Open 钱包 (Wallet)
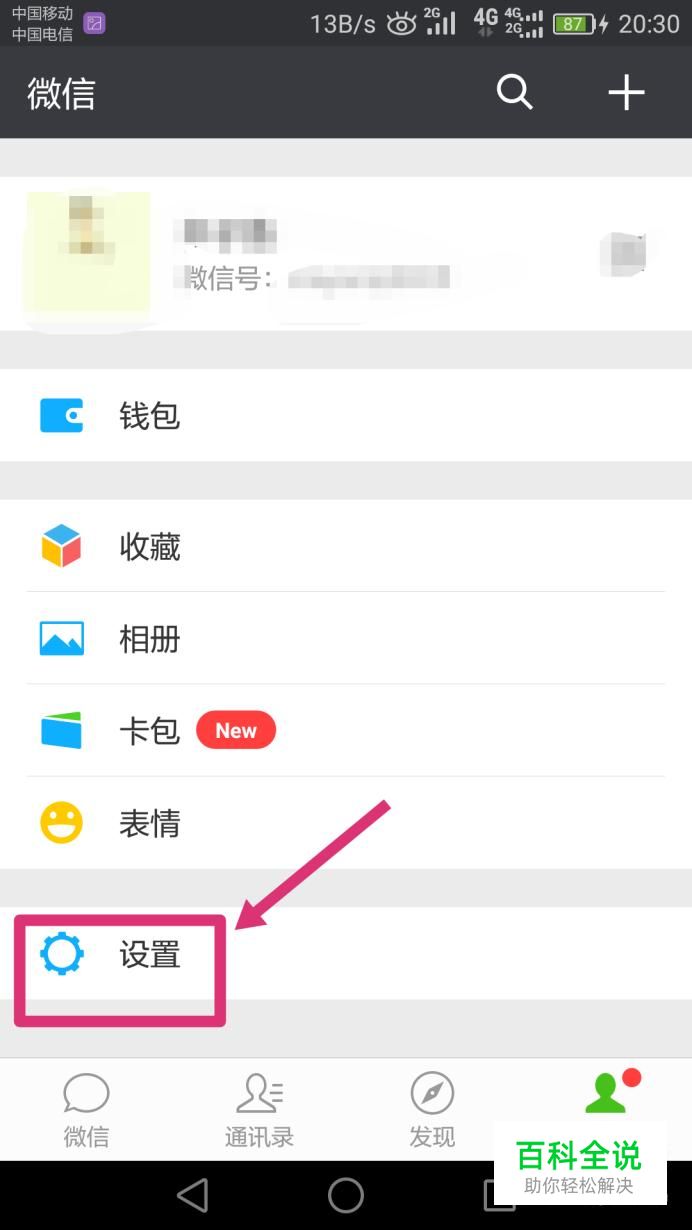This screenshot has width=692, height=1230. click(346, 415)
